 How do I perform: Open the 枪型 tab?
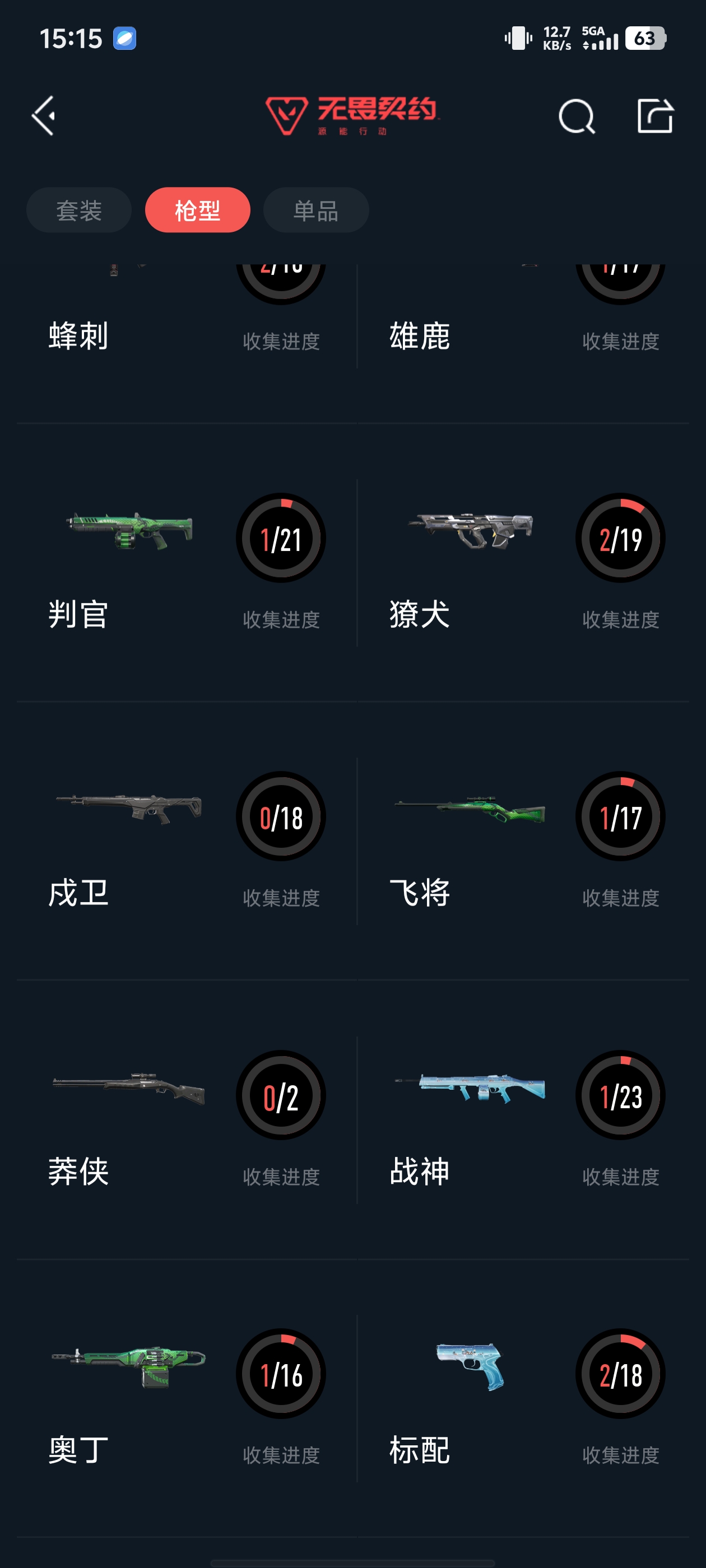click(x=197, y=209)
